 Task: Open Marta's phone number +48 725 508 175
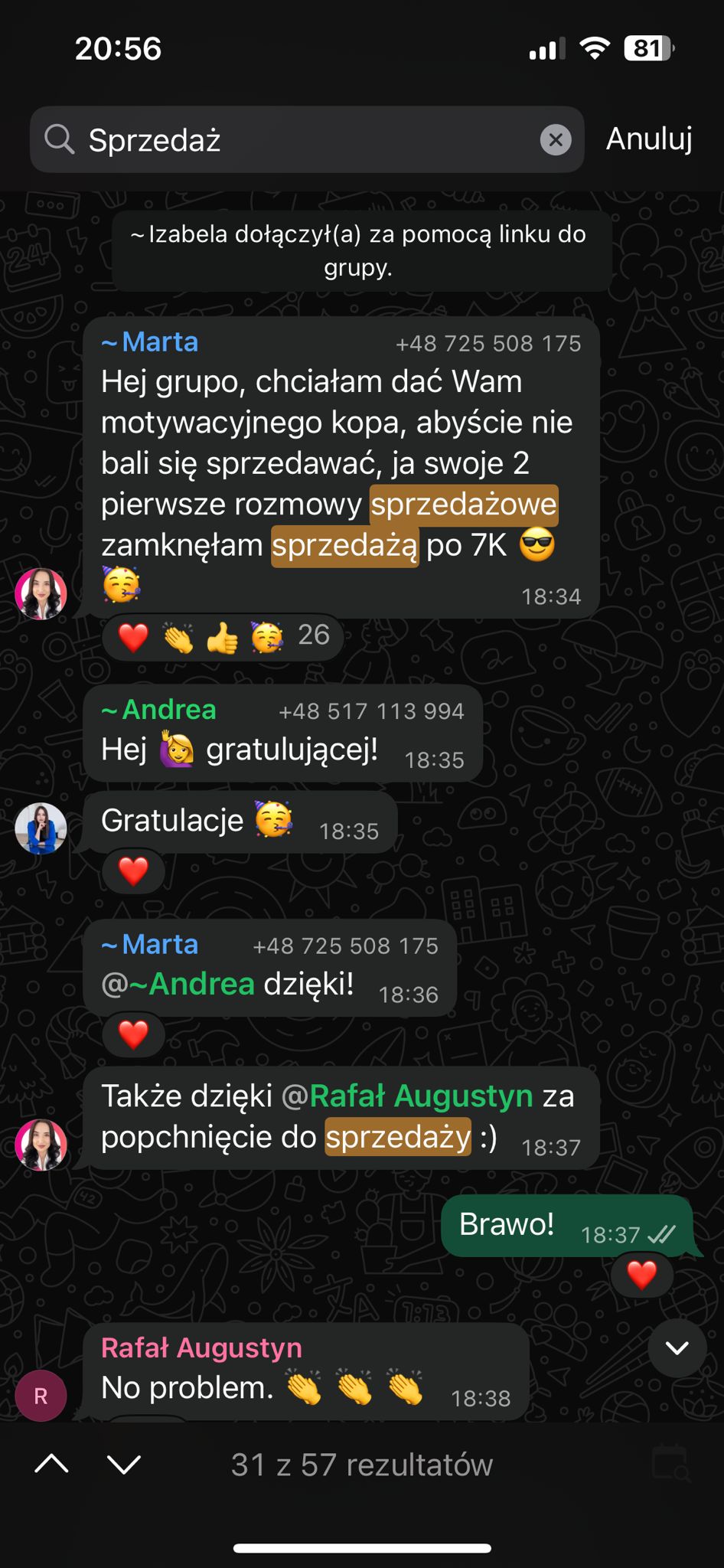click(x=488, y=344)
